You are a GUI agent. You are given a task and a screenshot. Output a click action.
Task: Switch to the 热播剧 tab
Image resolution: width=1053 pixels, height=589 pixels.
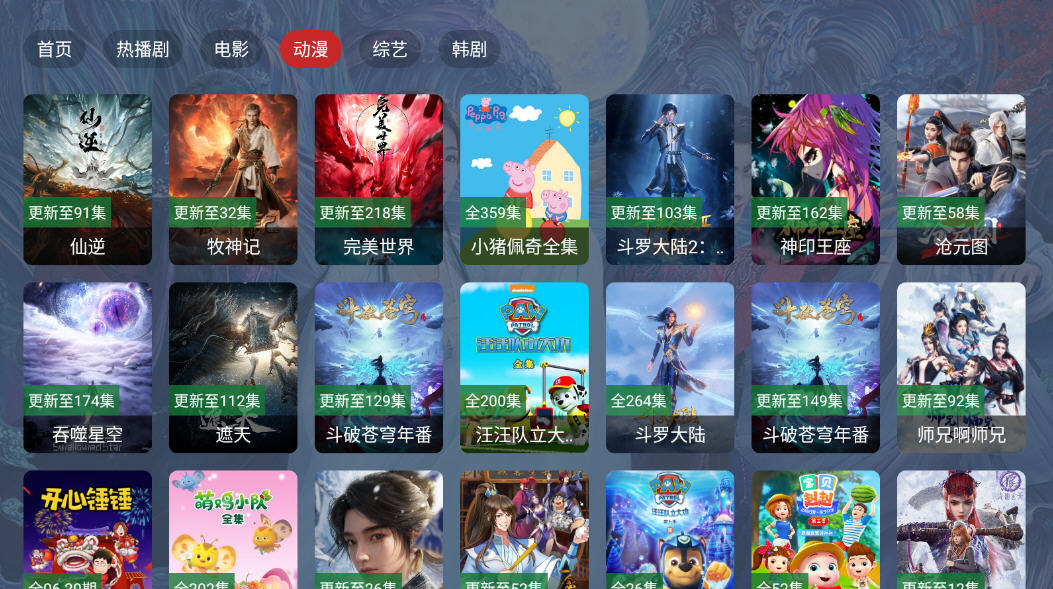tap(142, 49)
